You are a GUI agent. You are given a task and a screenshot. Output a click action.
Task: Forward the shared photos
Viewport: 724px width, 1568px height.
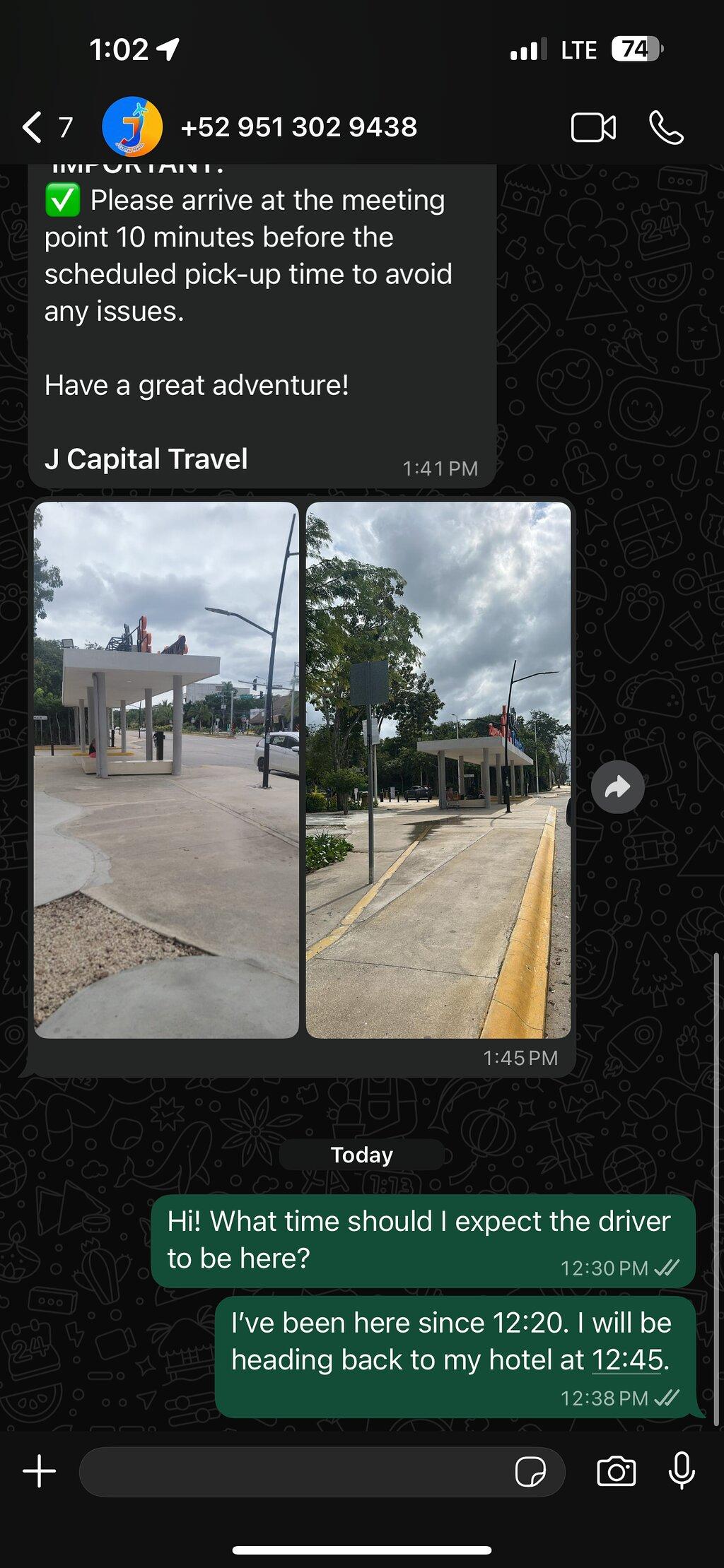click(617, 786)
